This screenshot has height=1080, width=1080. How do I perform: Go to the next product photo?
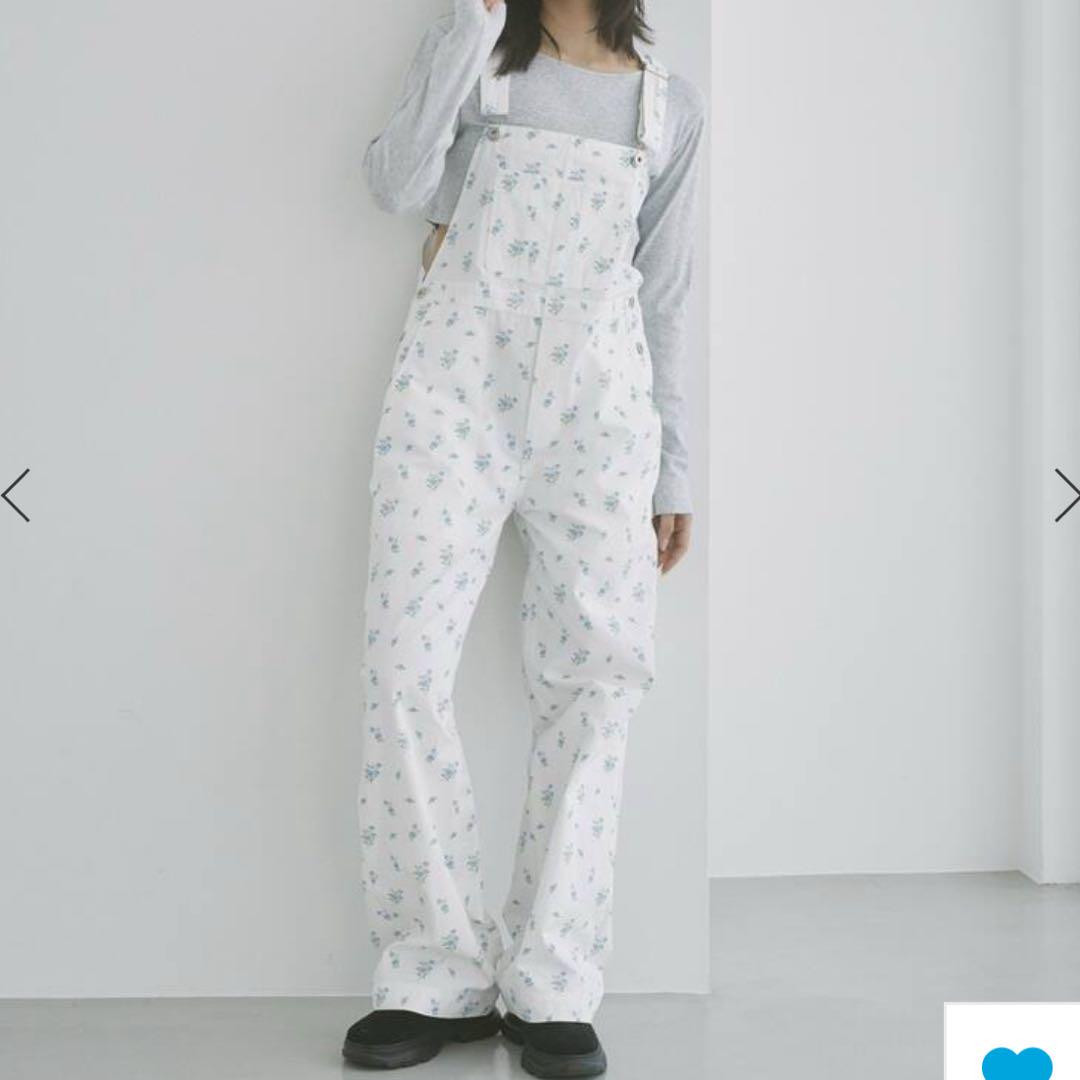click(1065, 495)
